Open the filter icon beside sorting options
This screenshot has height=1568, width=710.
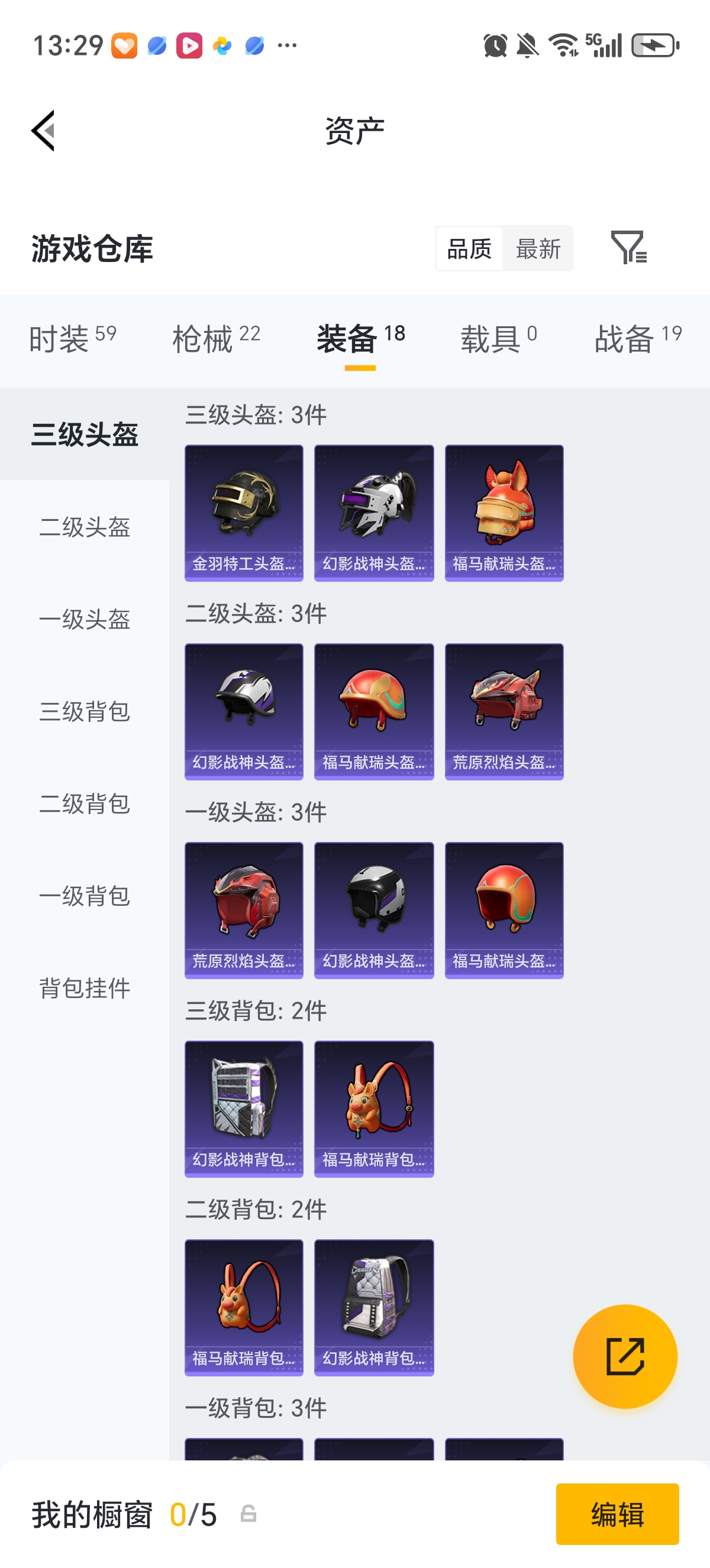click(628, 248)
